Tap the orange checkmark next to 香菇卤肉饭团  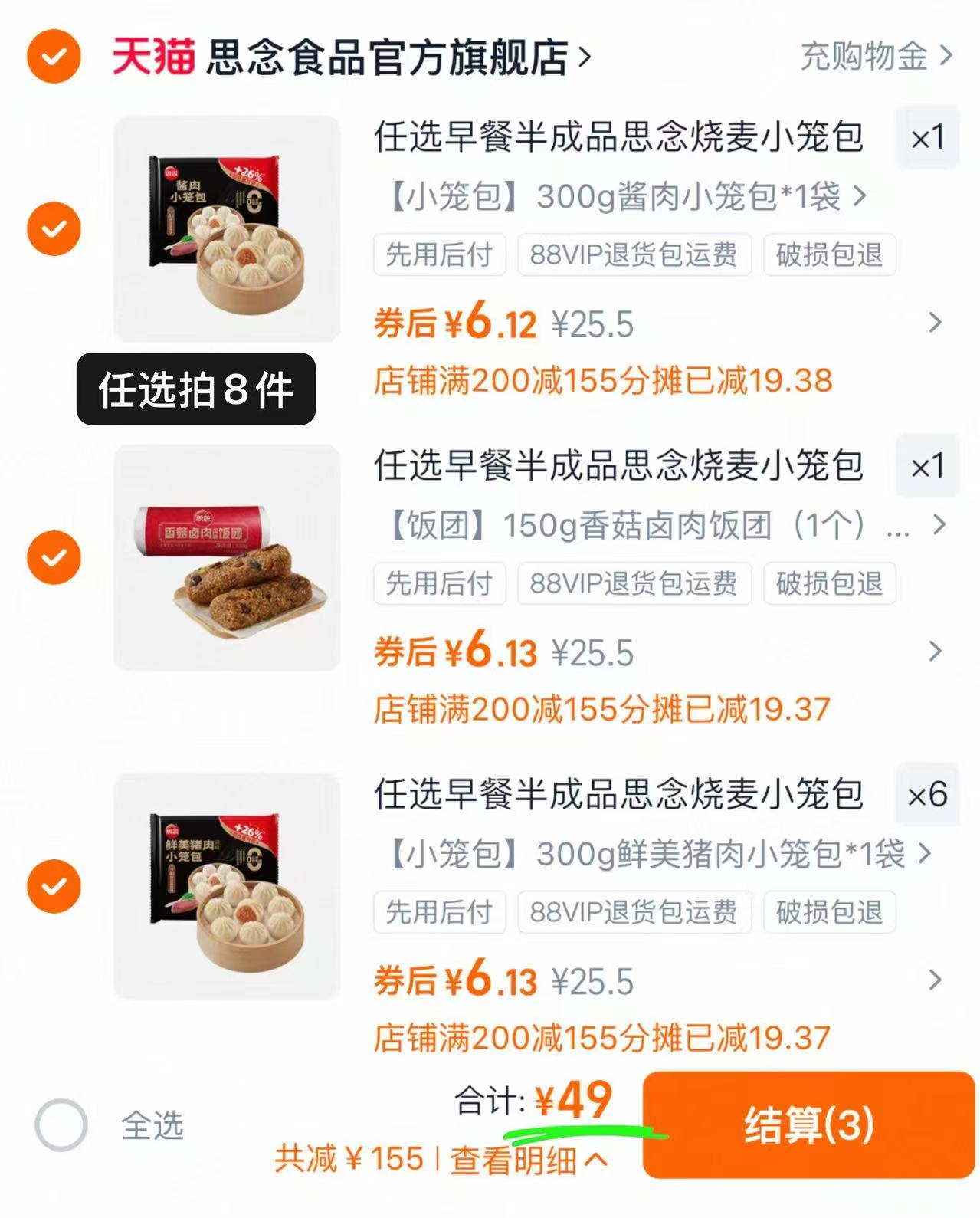point(52,557)
